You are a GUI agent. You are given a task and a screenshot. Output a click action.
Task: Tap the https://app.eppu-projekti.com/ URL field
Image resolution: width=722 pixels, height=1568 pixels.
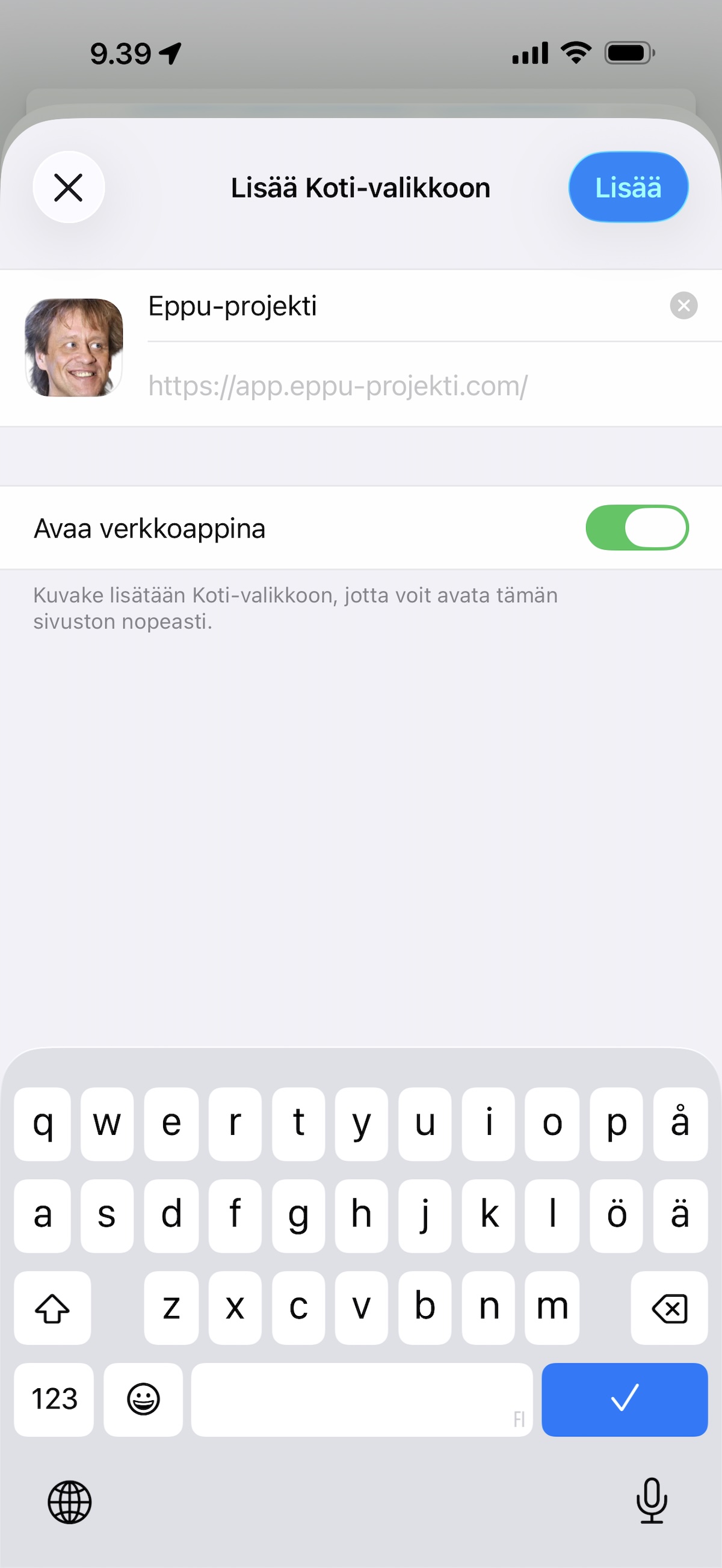(339, 386)
